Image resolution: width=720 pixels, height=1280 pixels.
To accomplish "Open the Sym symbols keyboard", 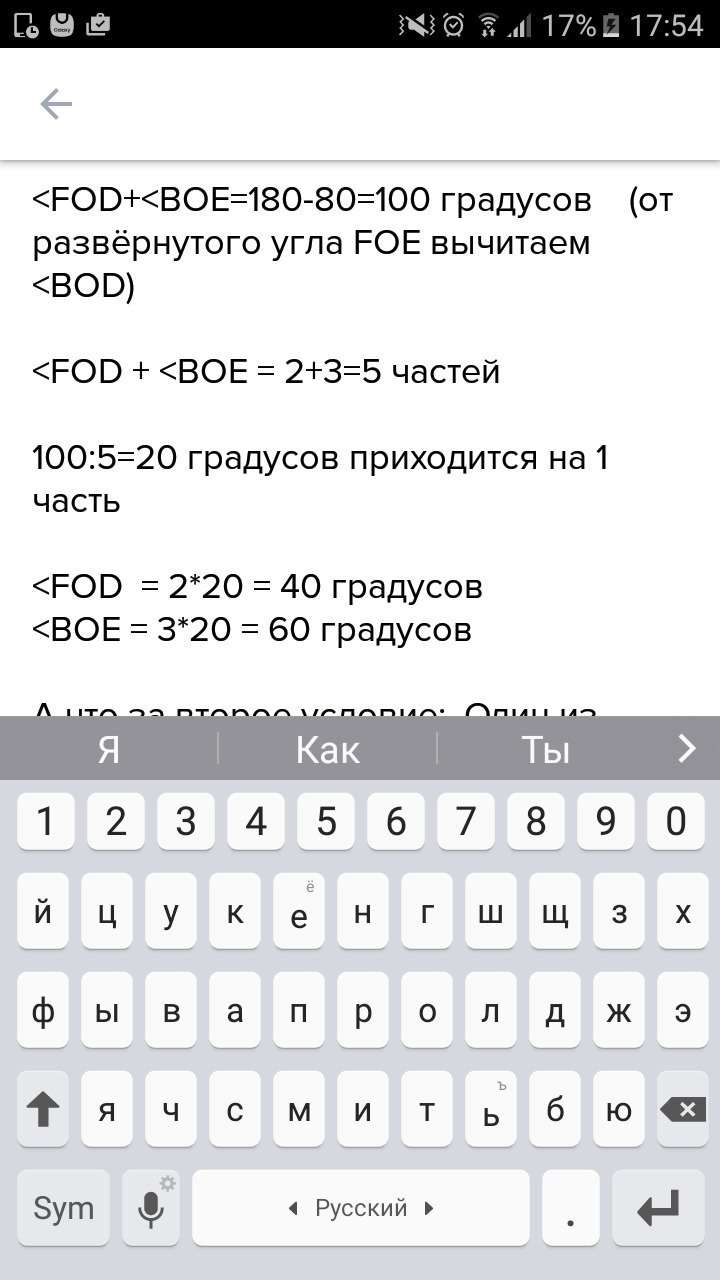I will [x=63, y=1208].
